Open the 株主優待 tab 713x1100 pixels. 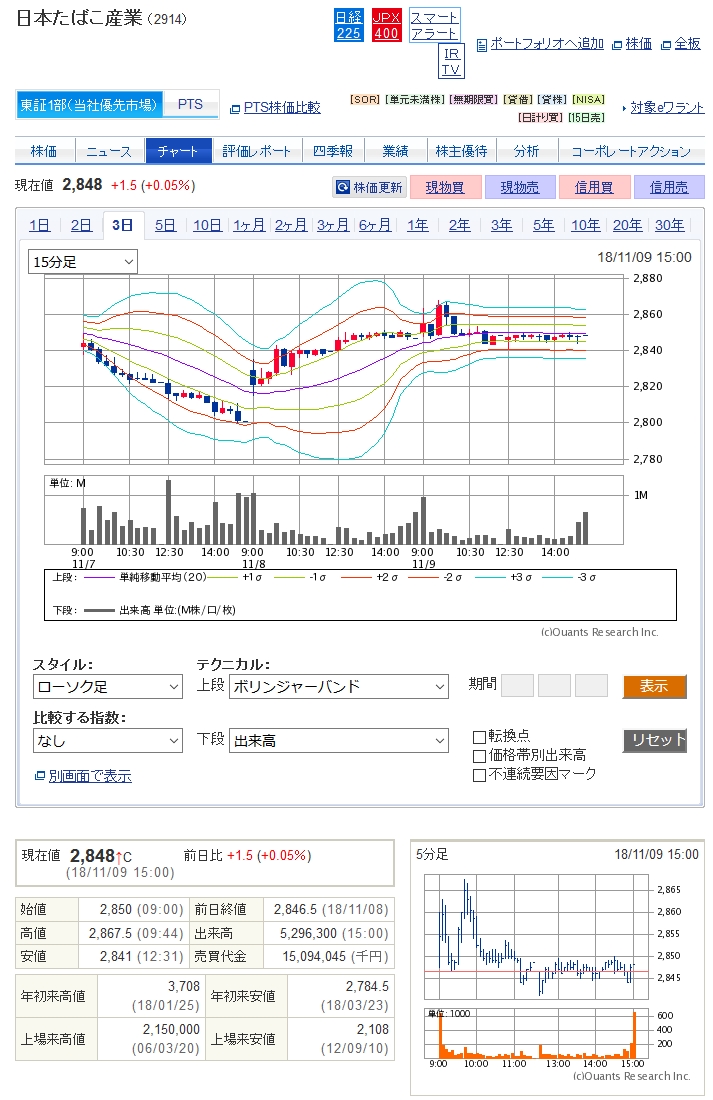pyautogui.click(x=461, y=151)
